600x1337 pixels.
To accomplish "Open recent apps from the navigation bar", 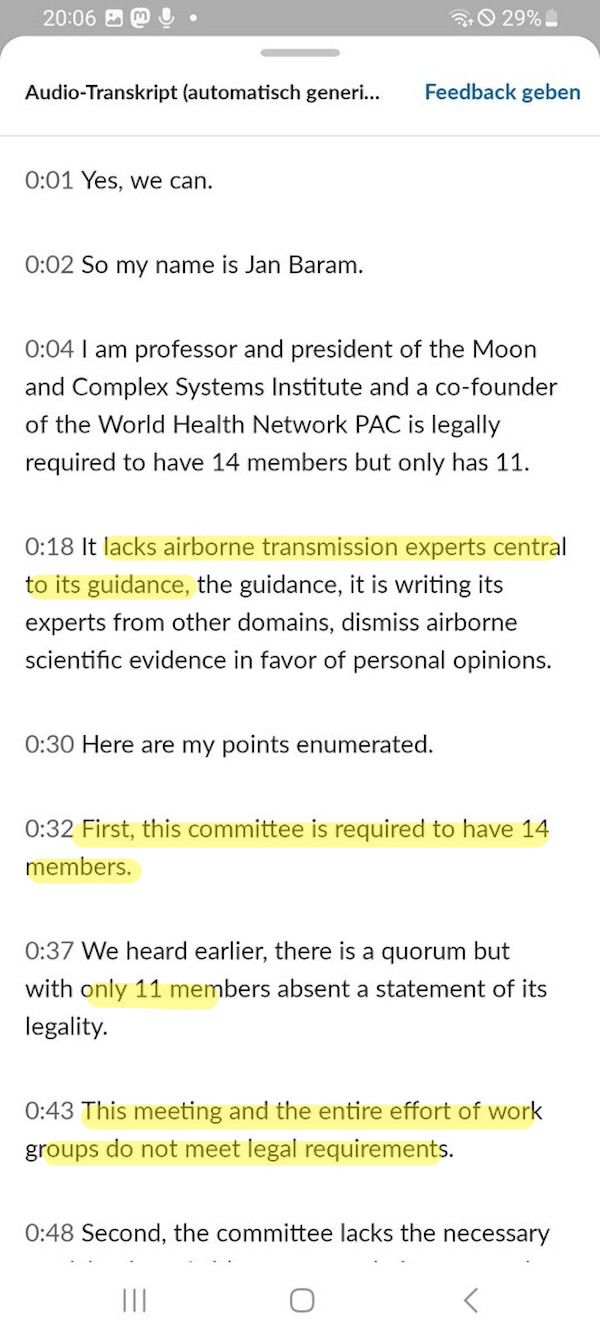I will click(x=132, y=1299).
